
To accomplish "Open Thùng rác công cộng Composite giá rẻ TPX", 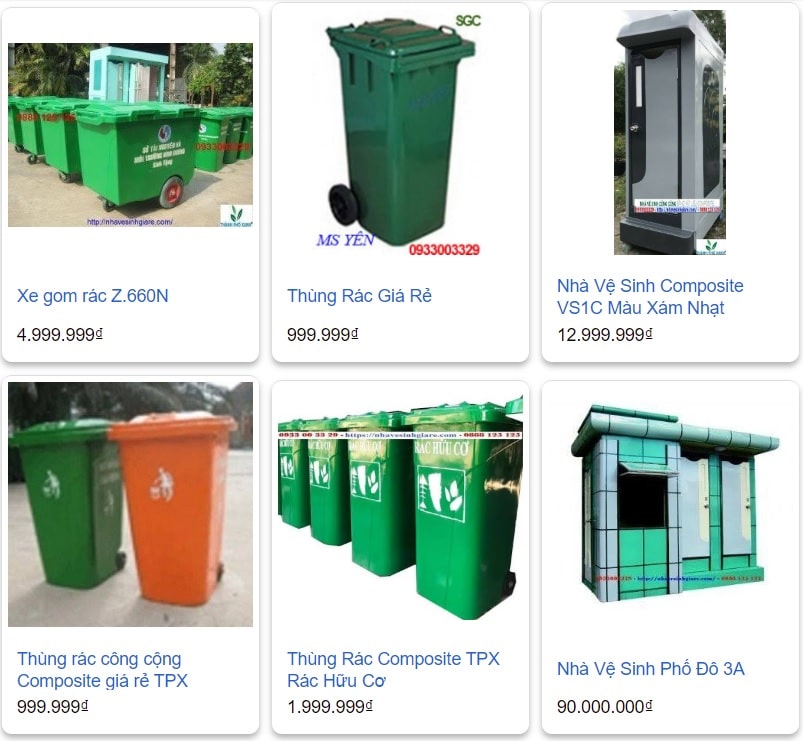I will click(x=102, y=669).
